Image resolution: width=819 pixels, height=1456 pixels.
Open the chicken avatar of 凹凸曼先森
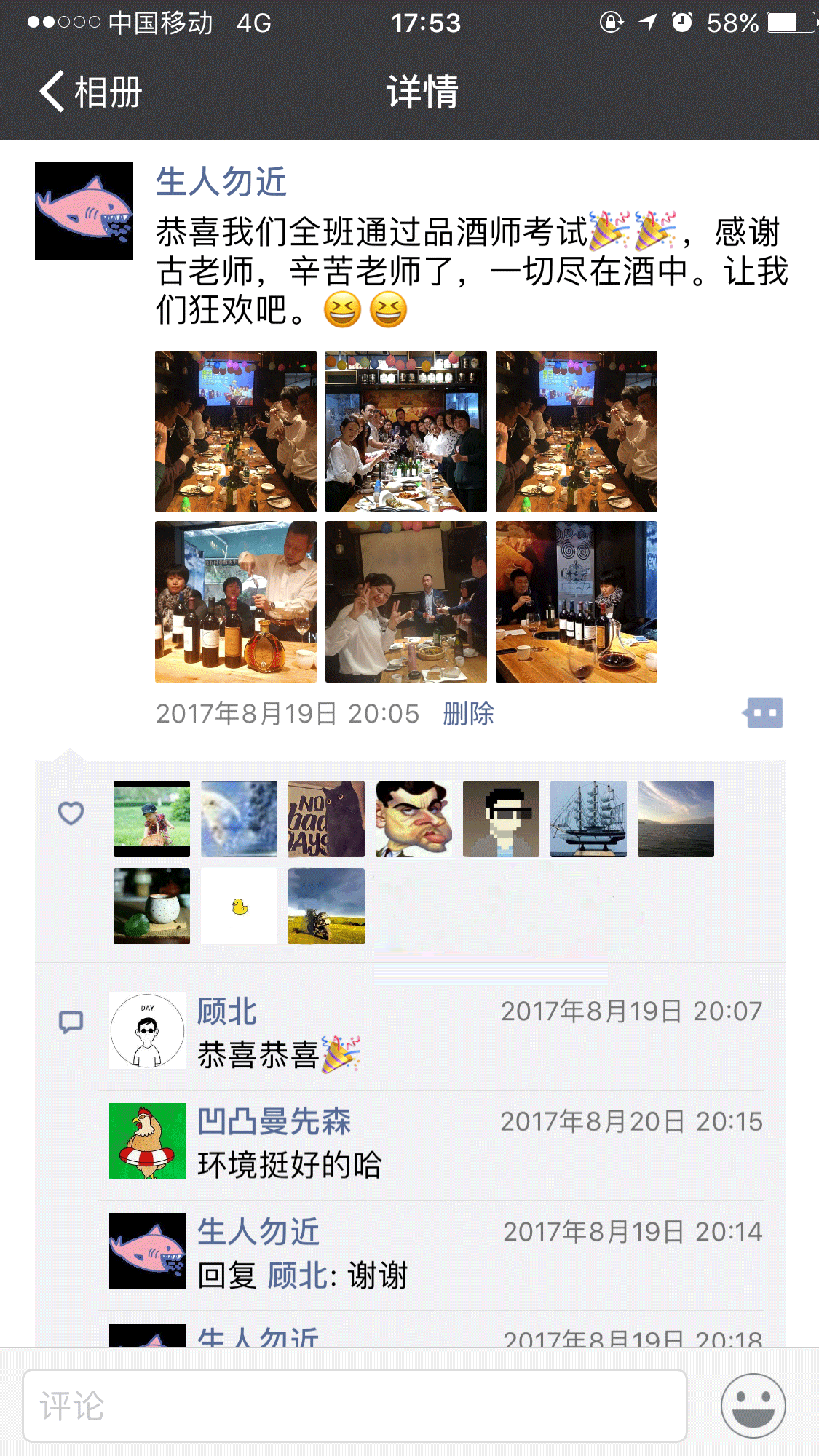click(x=147, y=1141)
